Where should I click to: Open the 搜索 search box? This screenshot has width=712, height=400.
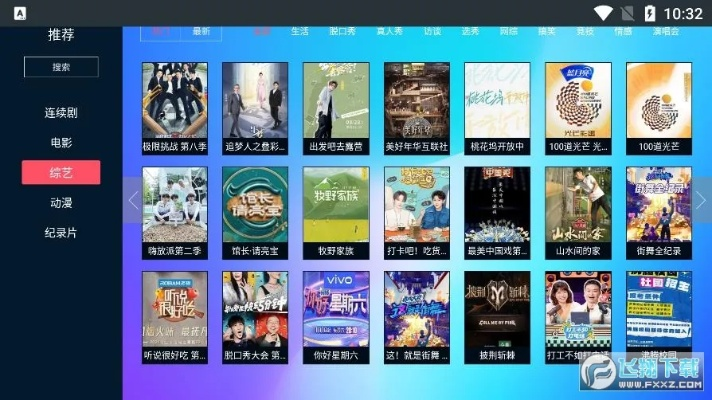coord(61,67)
